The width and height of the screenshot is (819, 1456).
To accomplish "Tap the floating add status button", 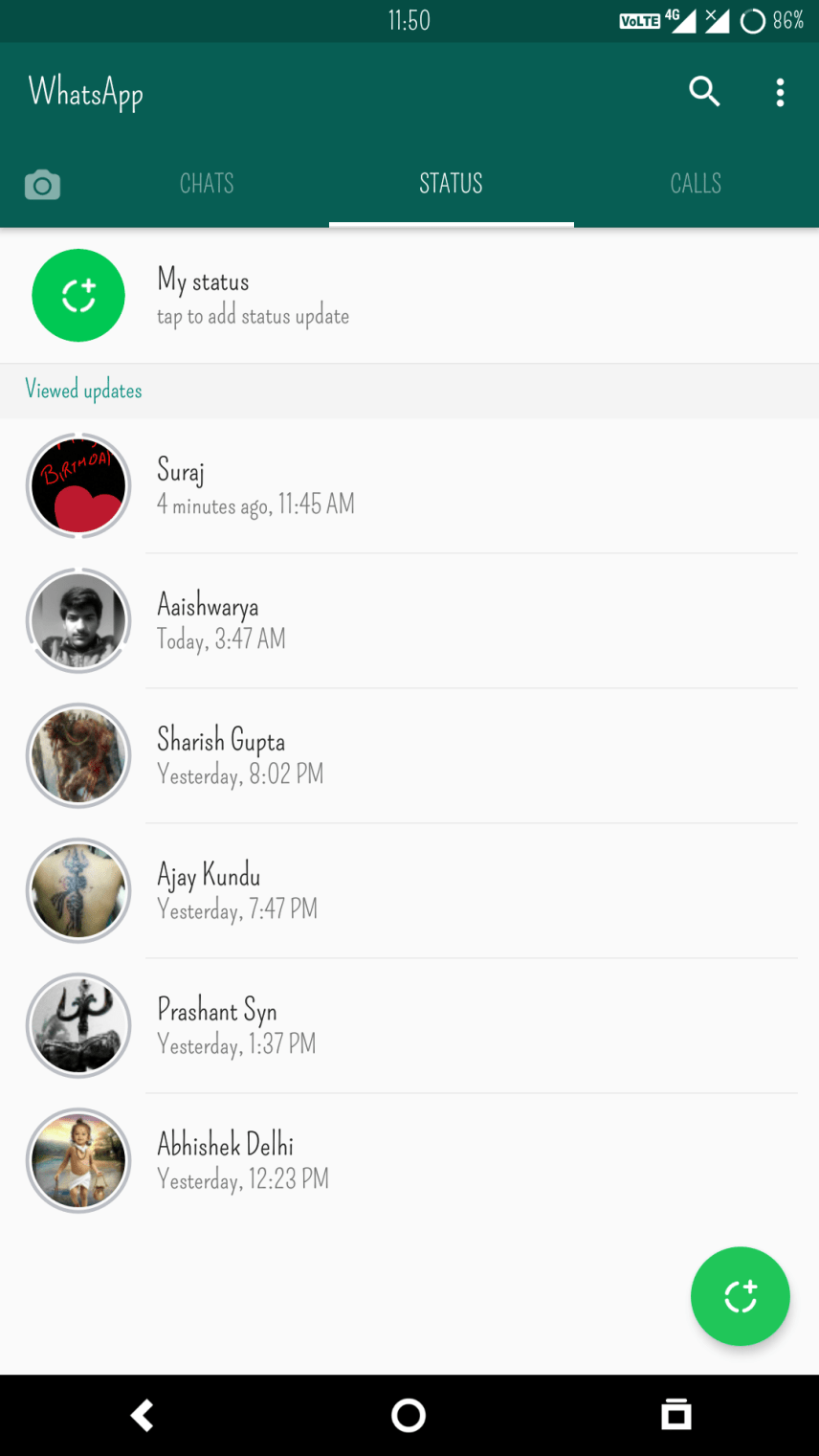I will [x=740, y=1296].
